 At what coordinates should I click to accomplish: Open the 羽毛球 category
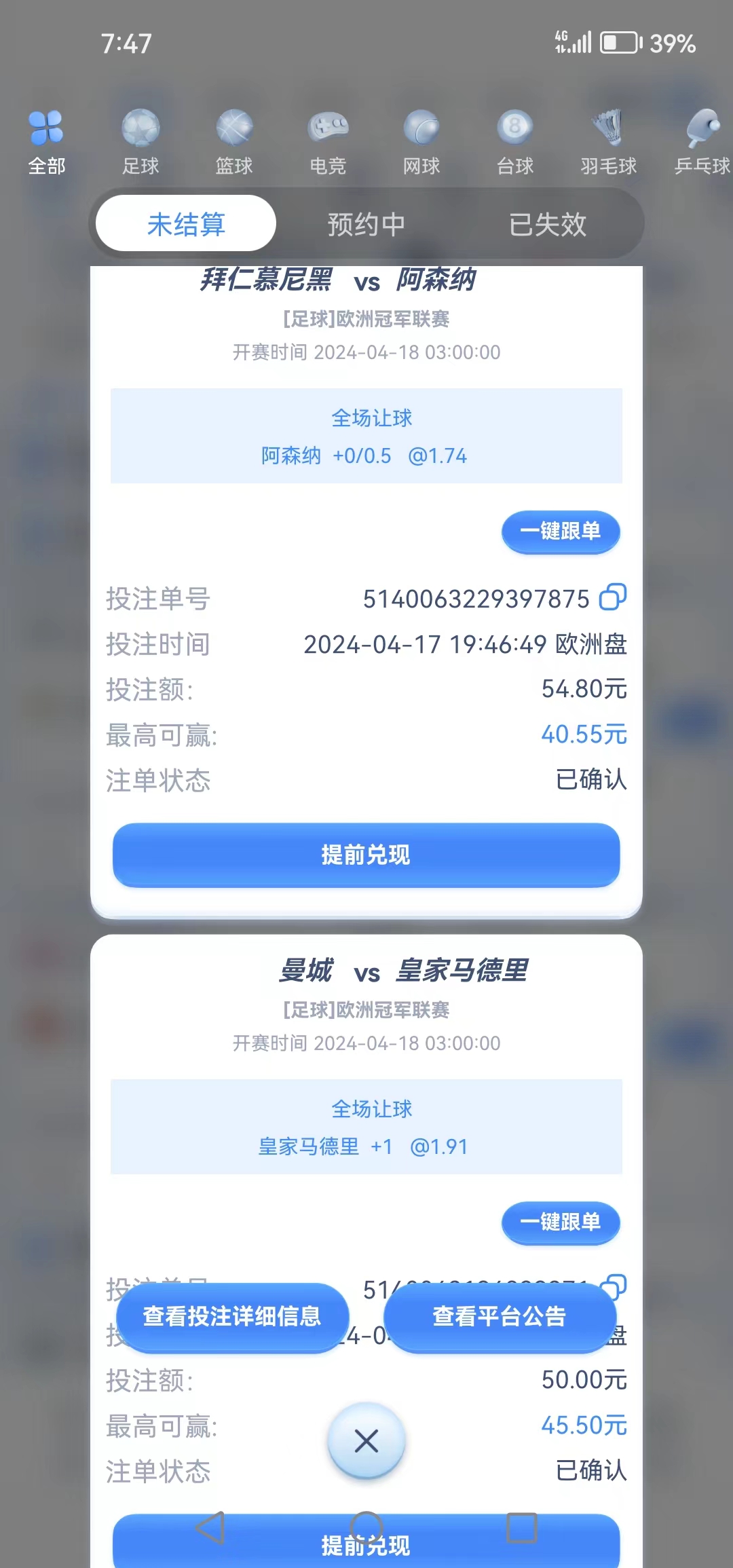(609, 141)
